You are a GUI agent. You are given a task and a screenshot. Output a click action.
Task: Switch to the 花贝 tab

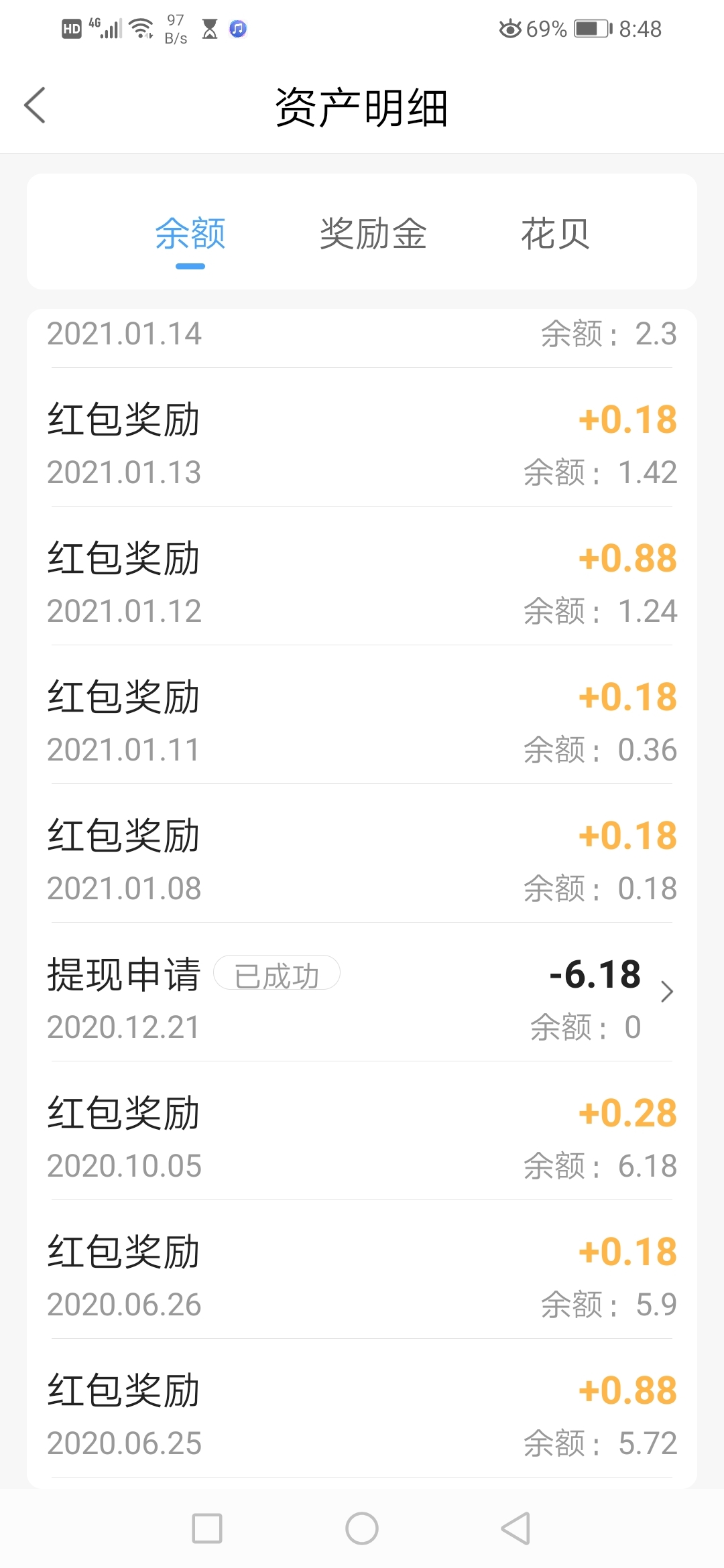point(555,234)
